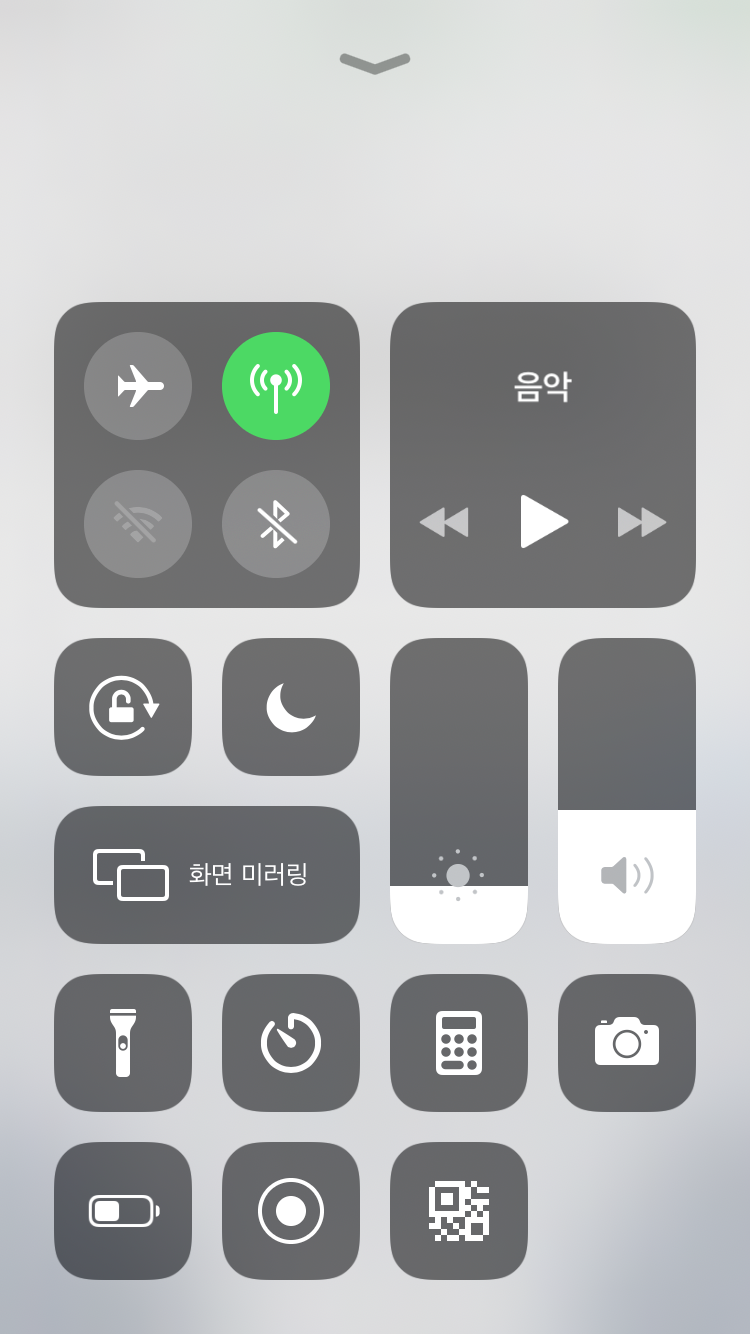Tap the volume slider

(x=627, y=791)
